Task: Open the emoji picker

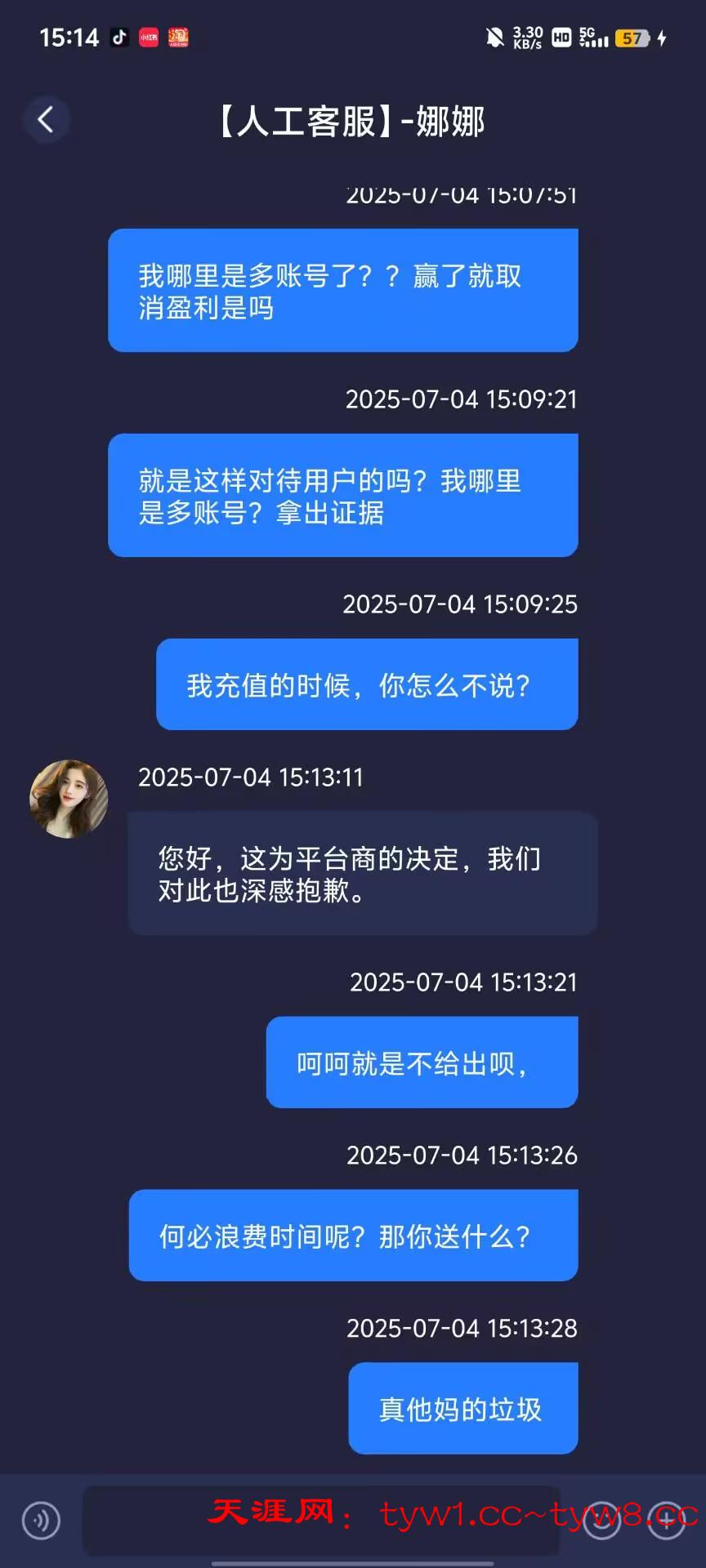Action: [x=602, y=1521]
